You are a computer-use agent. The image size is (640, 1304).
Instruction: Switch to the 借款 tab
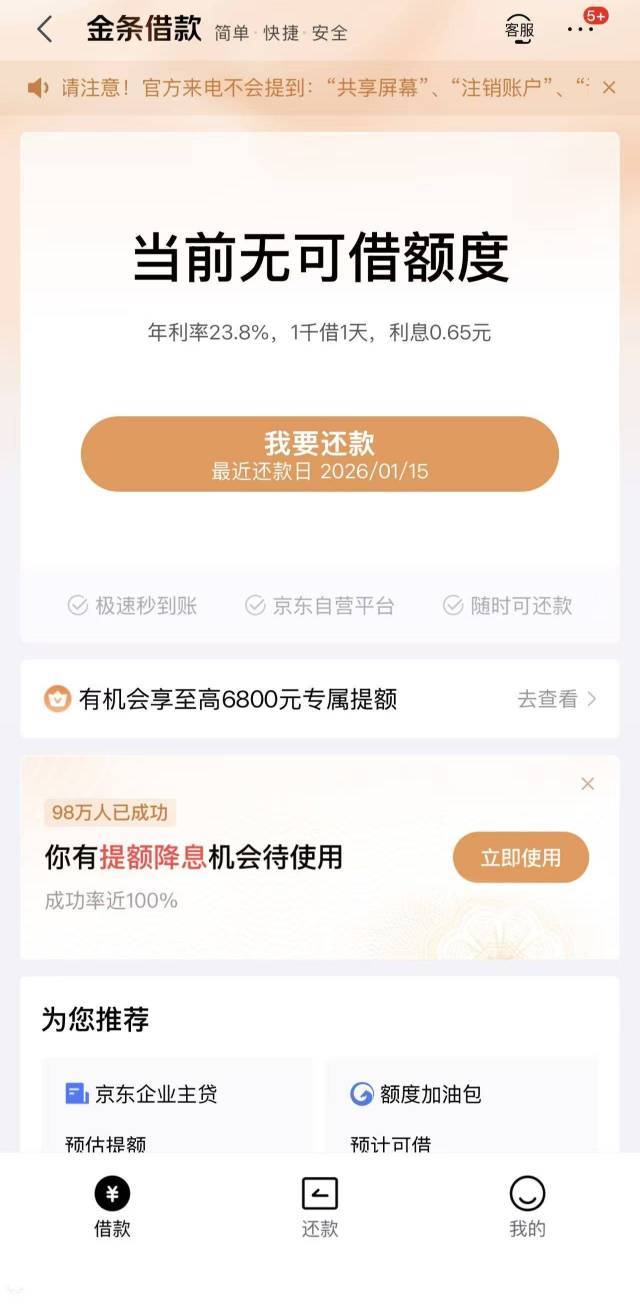(x=112, y=1208)
